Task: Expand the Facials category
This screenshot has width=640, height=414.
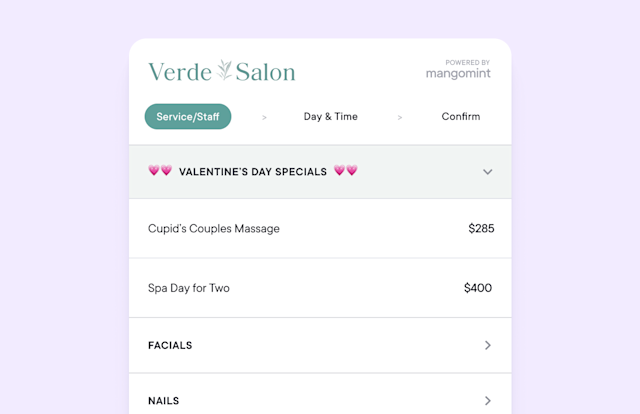Action: [320, 345]
